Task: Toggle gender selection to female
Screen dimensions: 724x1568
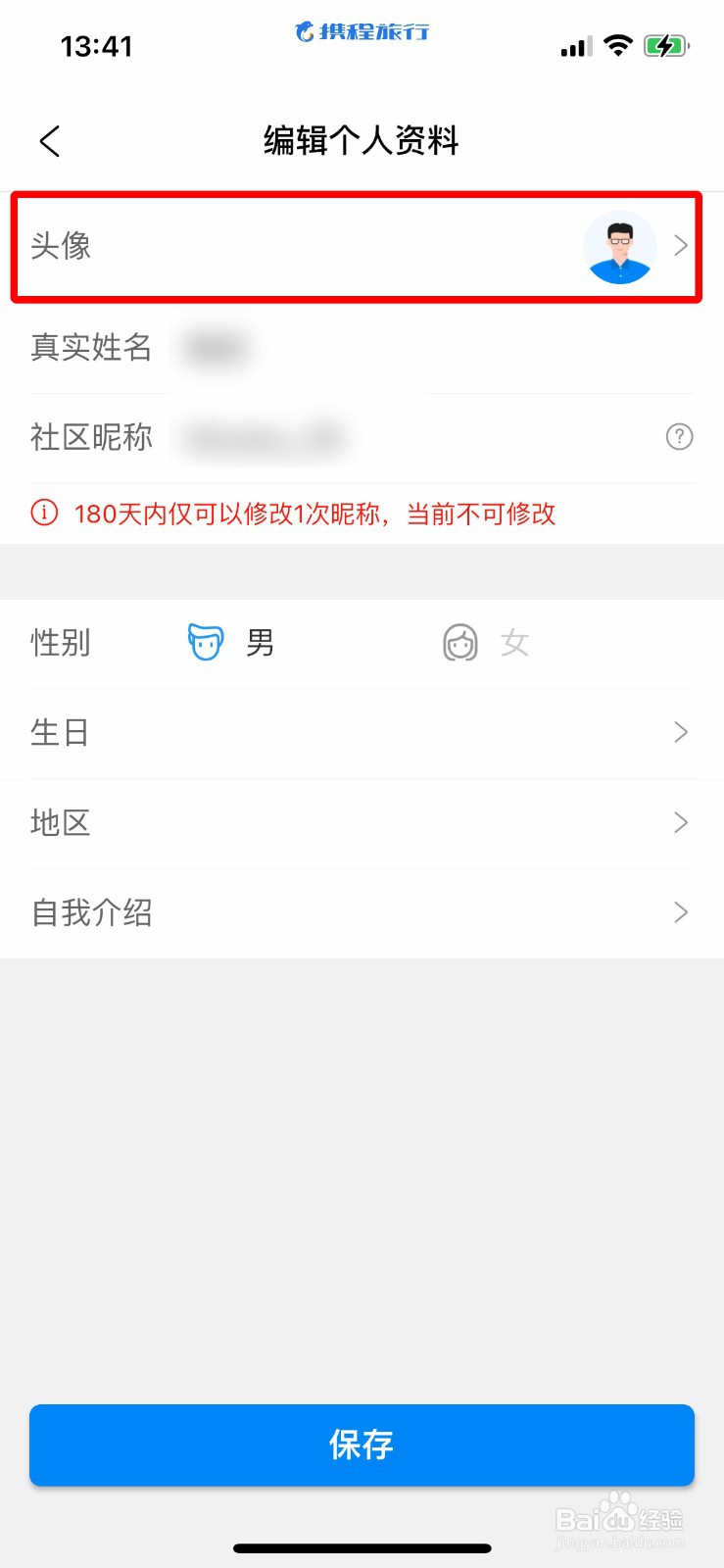Action: (487, 642)
